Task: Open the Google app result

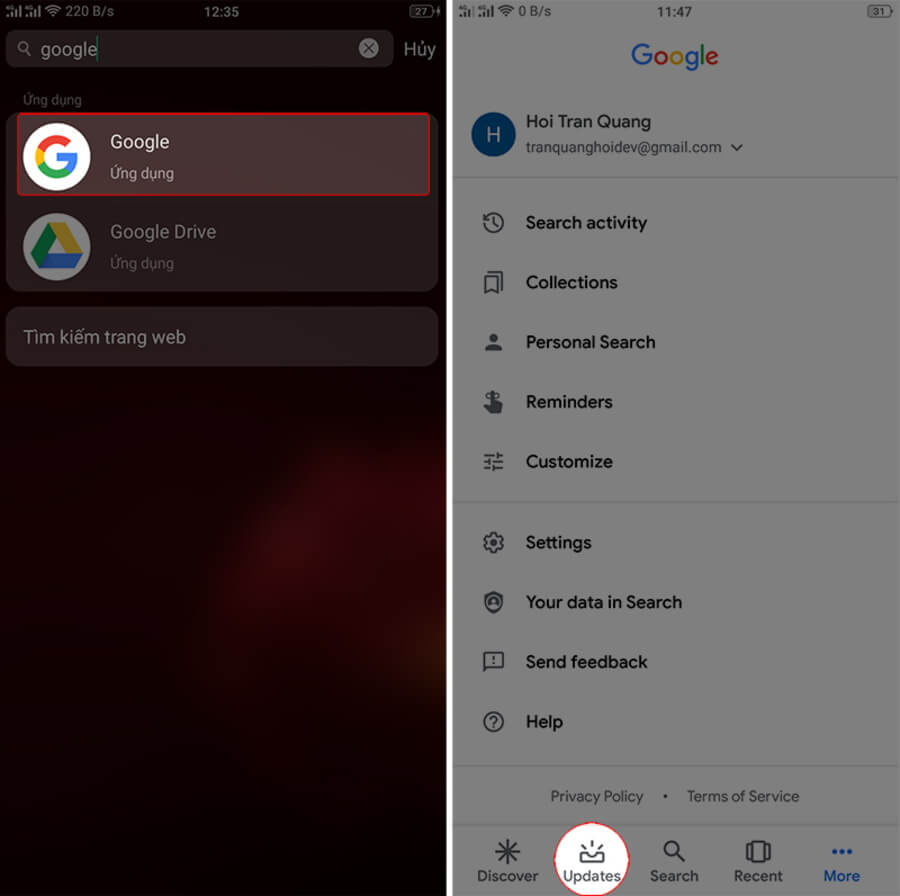Action: [x=223, y=154]
